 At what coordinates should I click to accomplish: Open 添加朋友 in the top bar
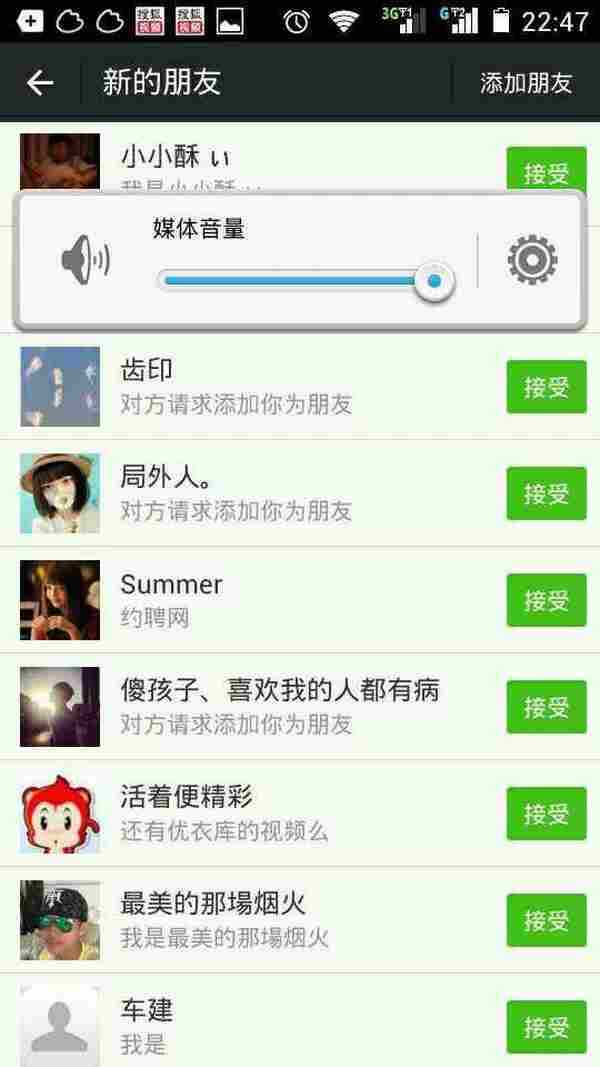pyautogui.click(x=526, y=83)
